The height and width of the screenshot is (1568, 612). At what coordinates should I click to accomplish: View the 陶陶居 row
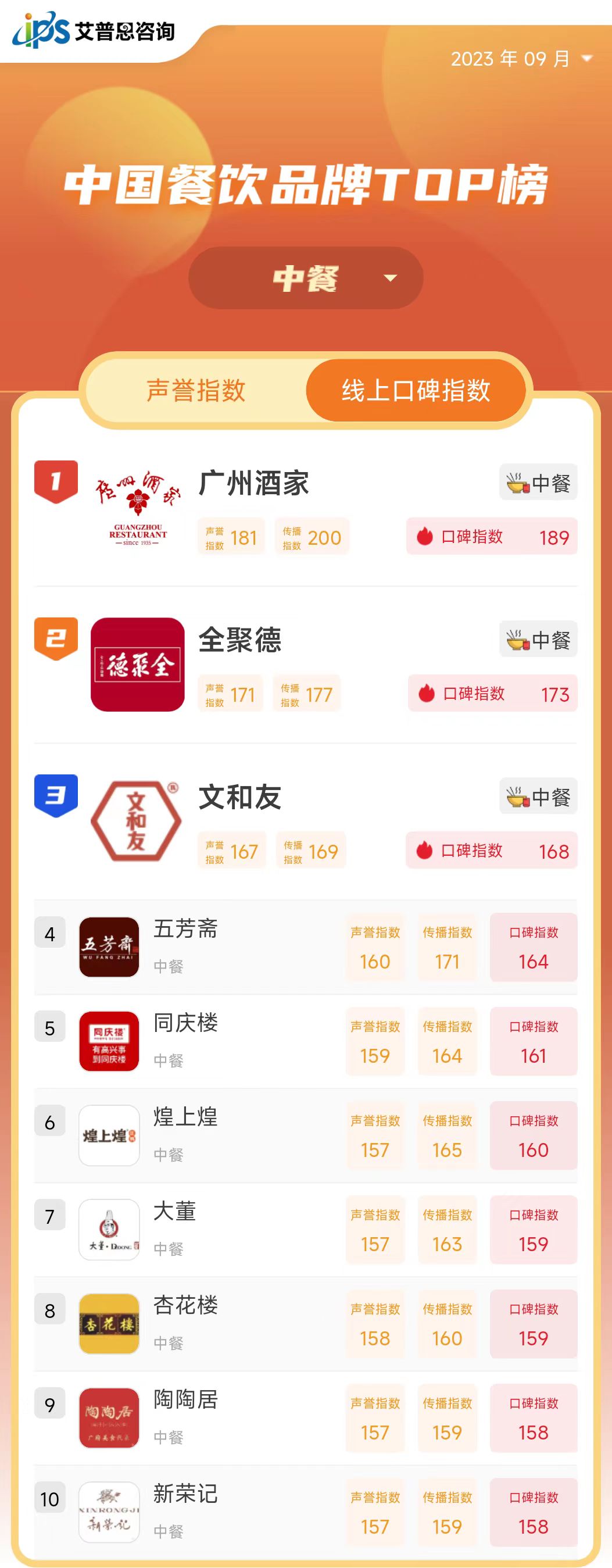(185, 1400)
